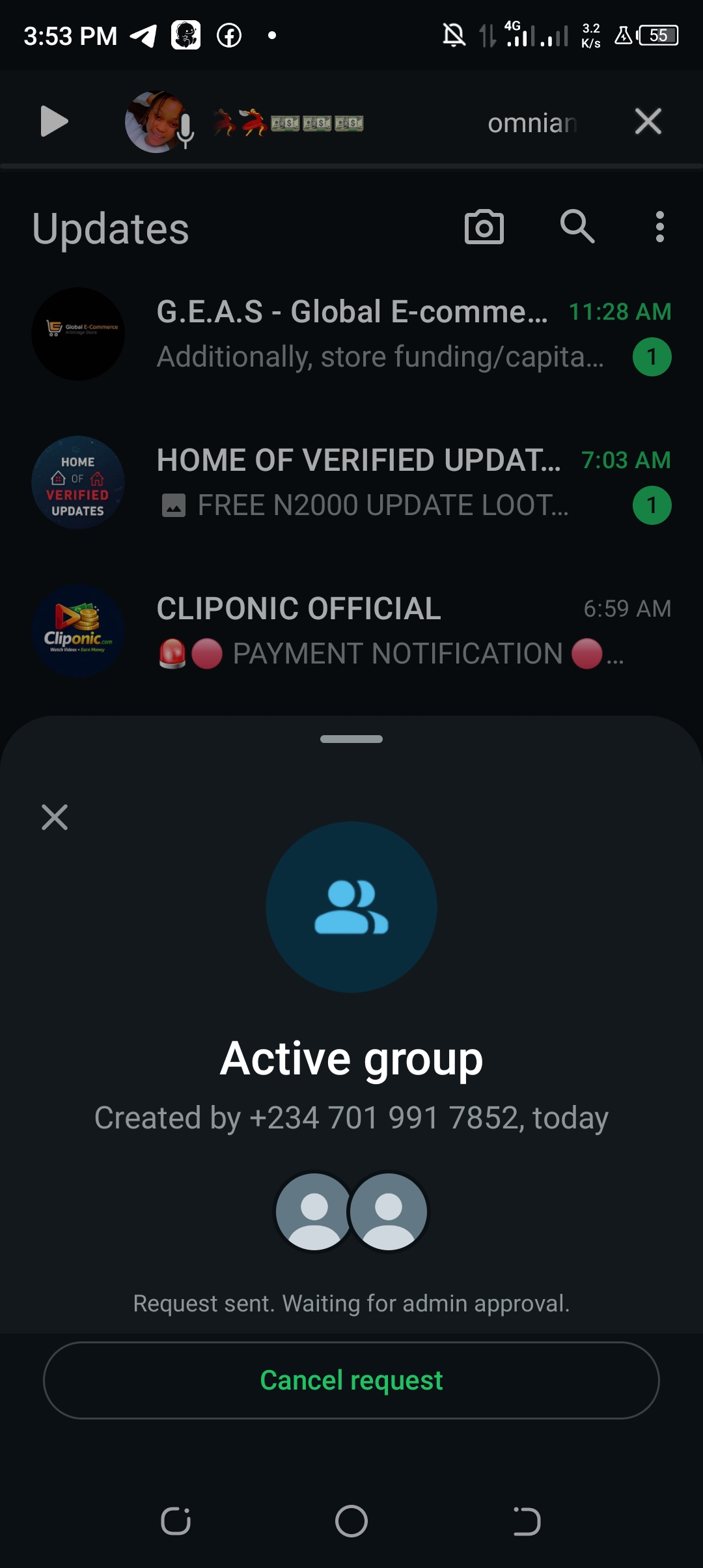Go to the home screen
This screenshot has width=703, height=1568.
351,1521
